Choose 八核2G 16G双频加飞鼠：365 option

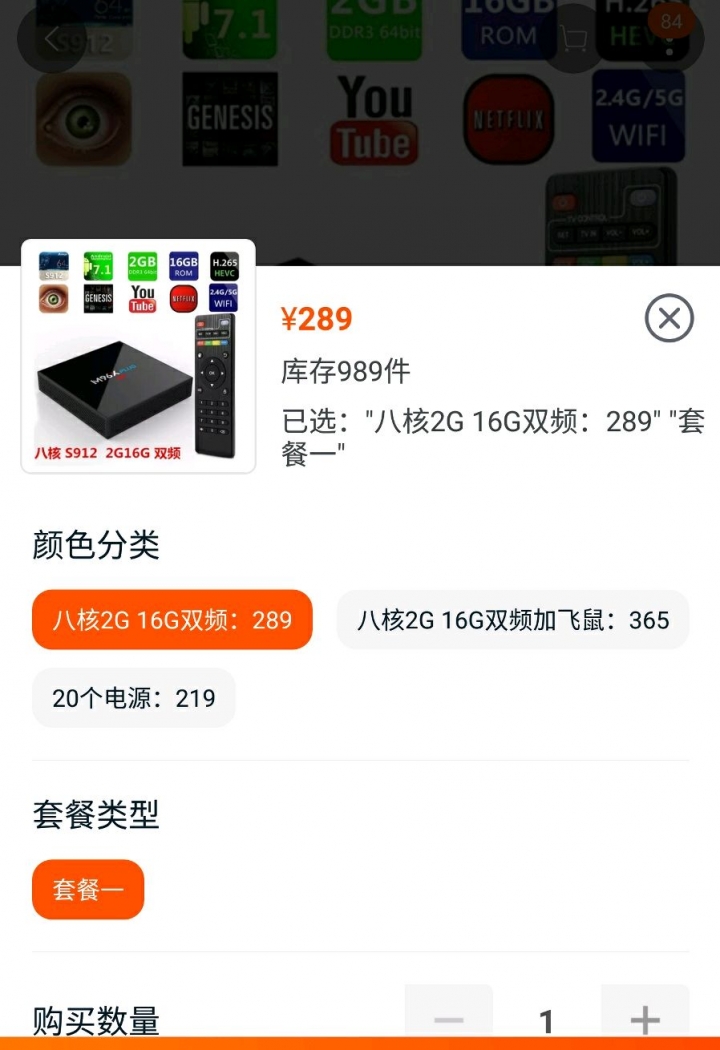[x=512, y=620]
